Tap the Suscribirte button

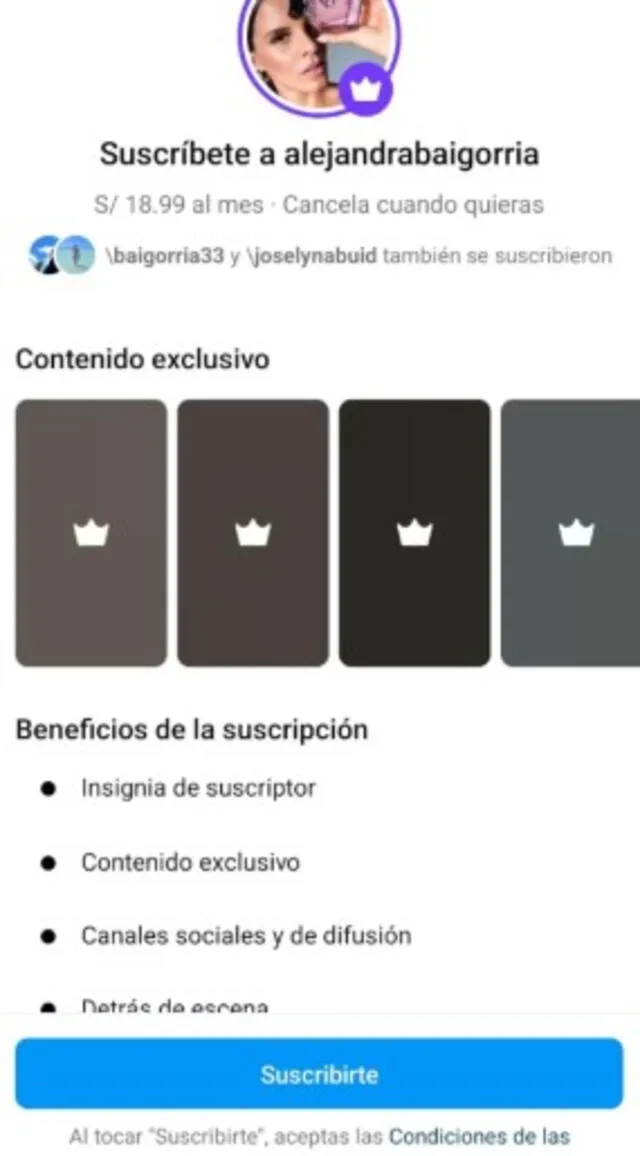[x=319, y=1074]
